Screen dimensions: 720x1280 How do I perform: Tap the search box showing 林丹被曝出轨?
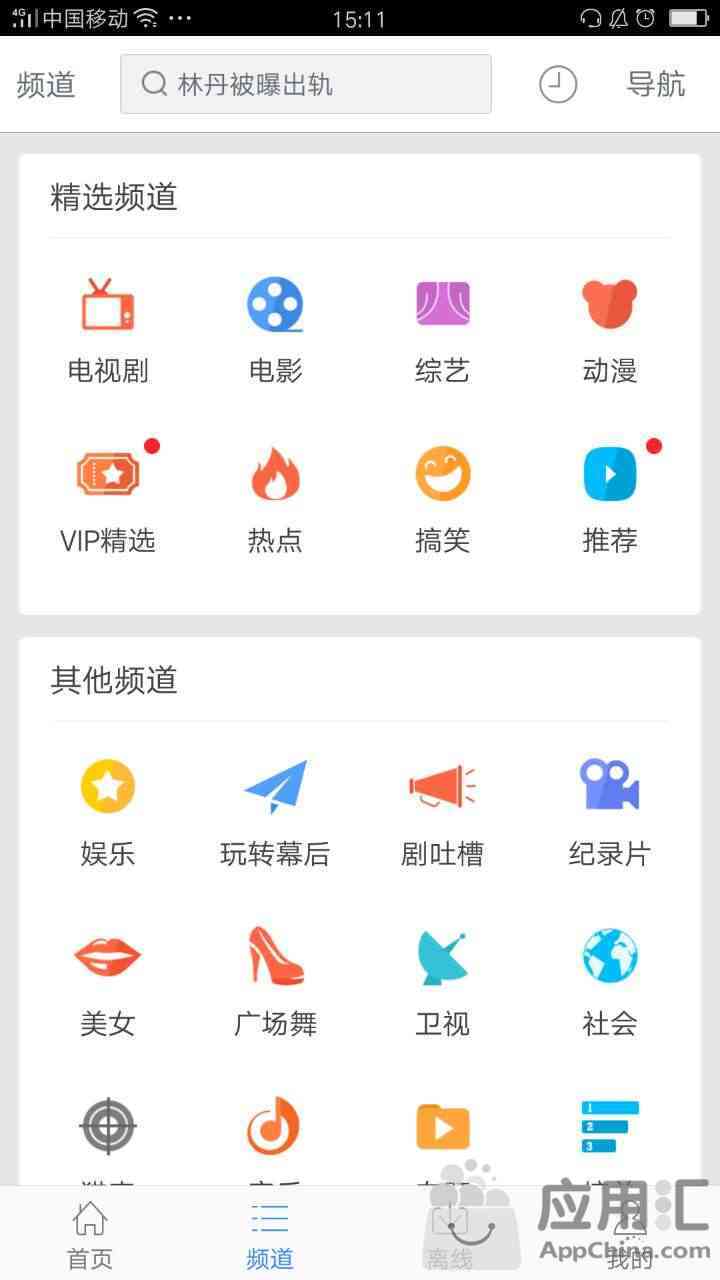305,84
